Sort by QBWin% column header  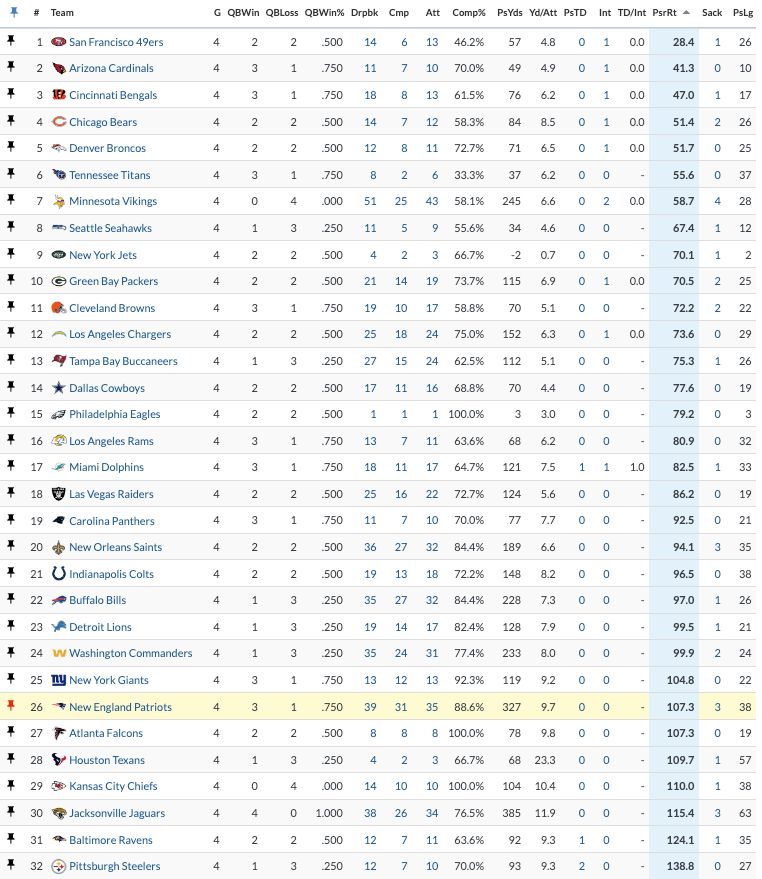tap(324, 13)
